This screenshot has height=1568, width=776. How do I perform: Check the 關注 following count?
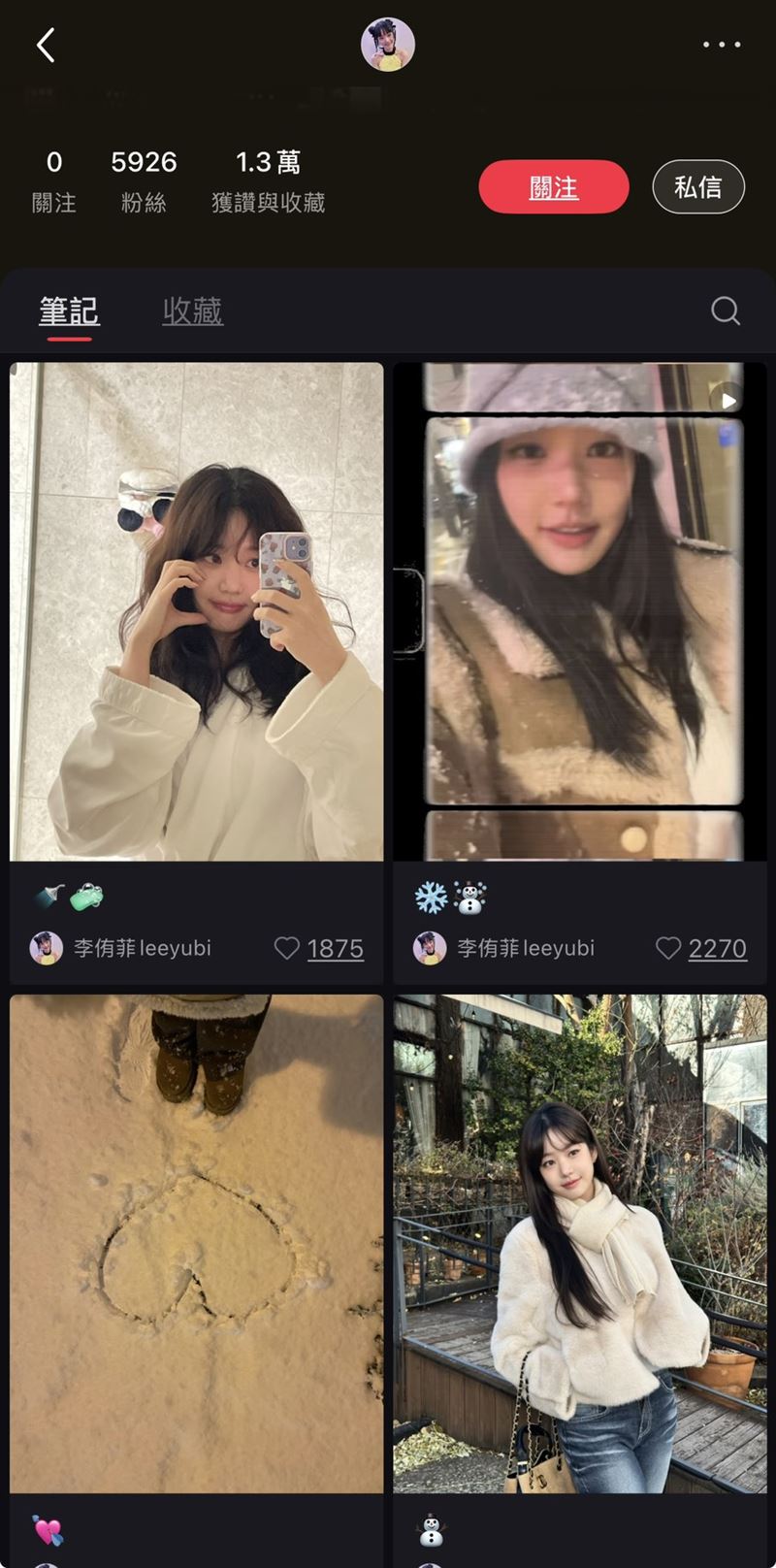coord(53,180)
